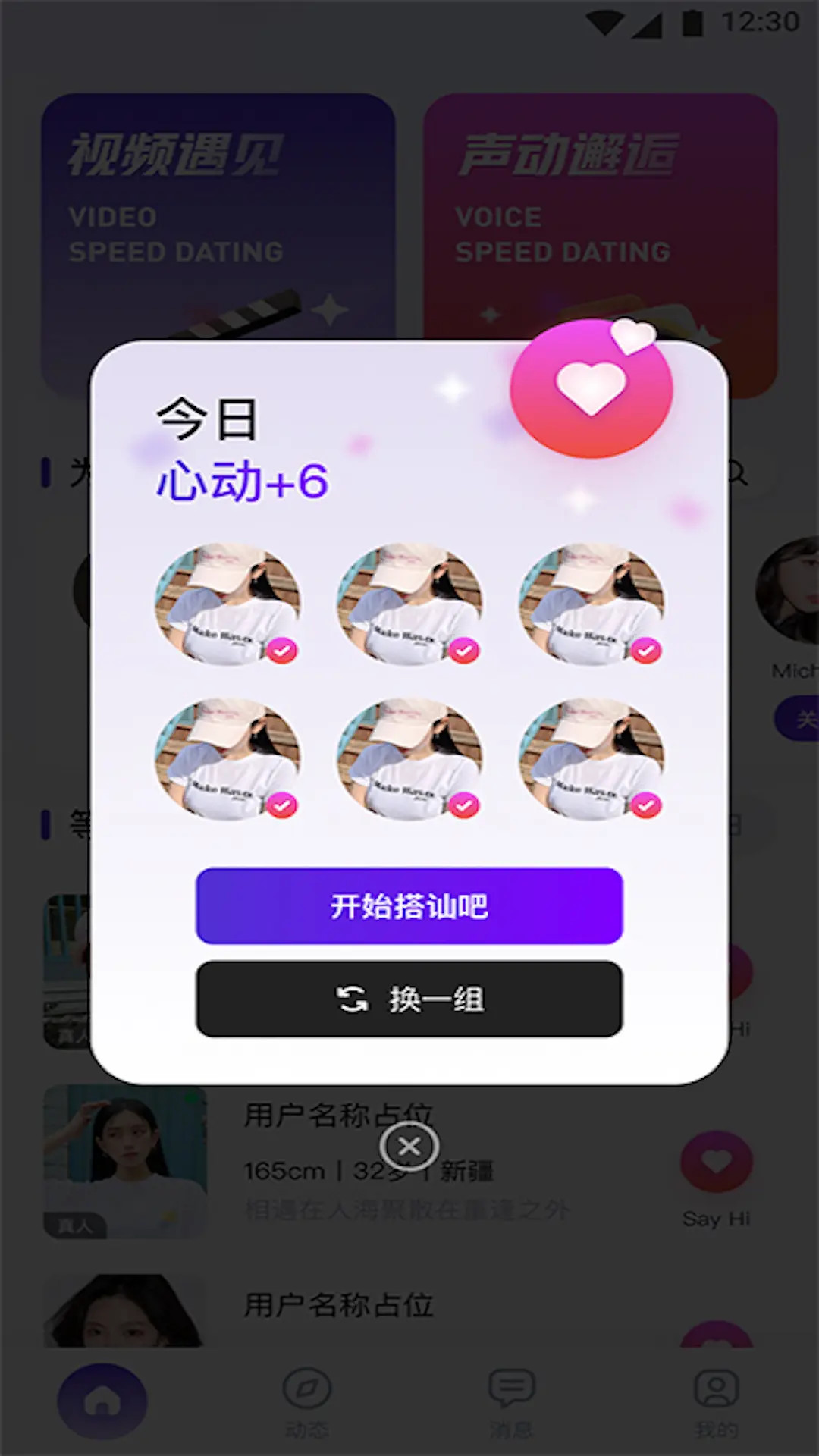
Task: Uncheck the first avatar's pink checkmark
Action: pyautogui.click(x=284, y=648)
